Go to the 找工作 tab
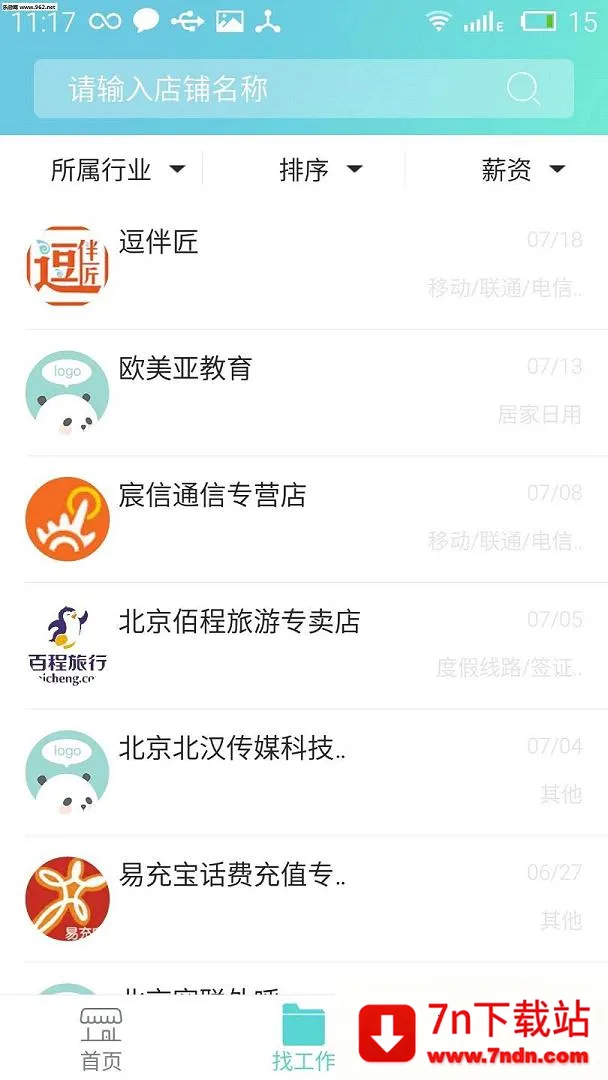This screenshot has height=1080, width=608. pyautogui.click(x=303, y=1040)
